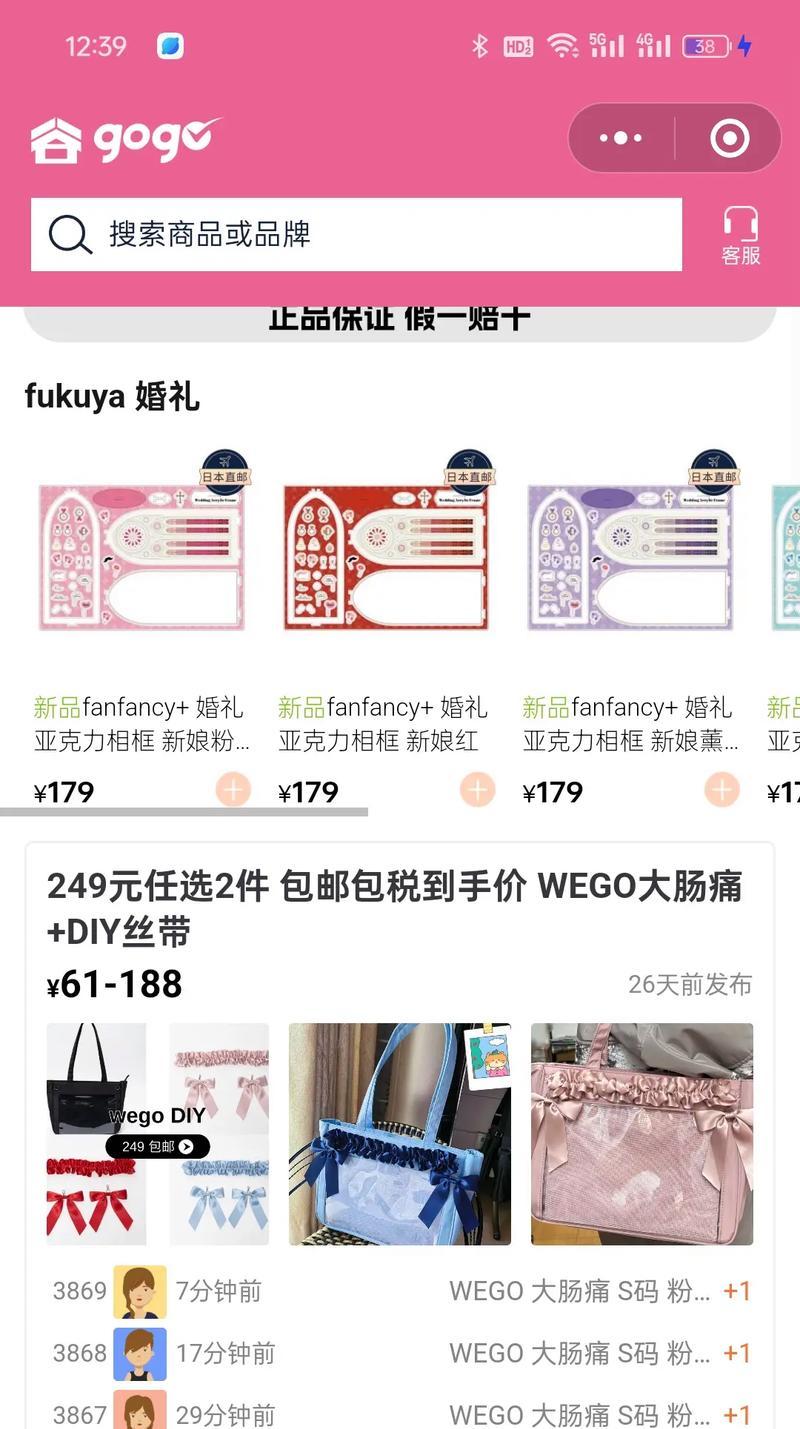Tap +1 on order 3869

click(x=736, y=1291)
